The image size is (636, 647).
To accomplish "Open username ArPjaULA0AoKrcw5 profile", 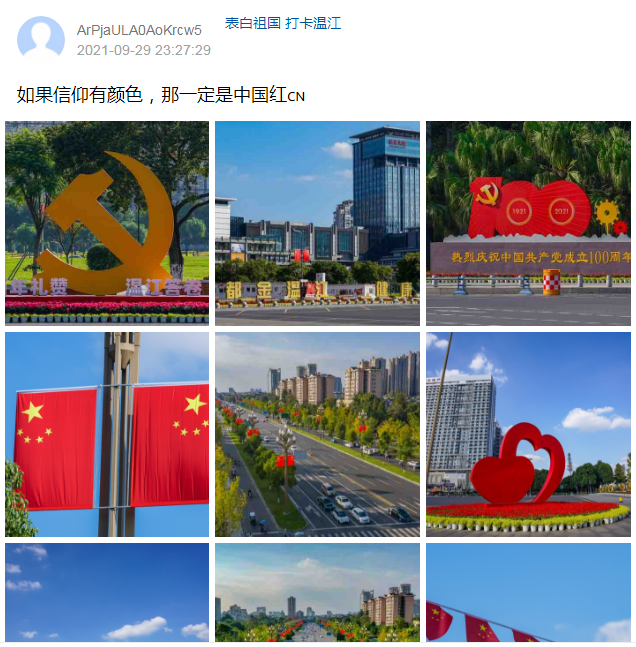I will 139,30.
